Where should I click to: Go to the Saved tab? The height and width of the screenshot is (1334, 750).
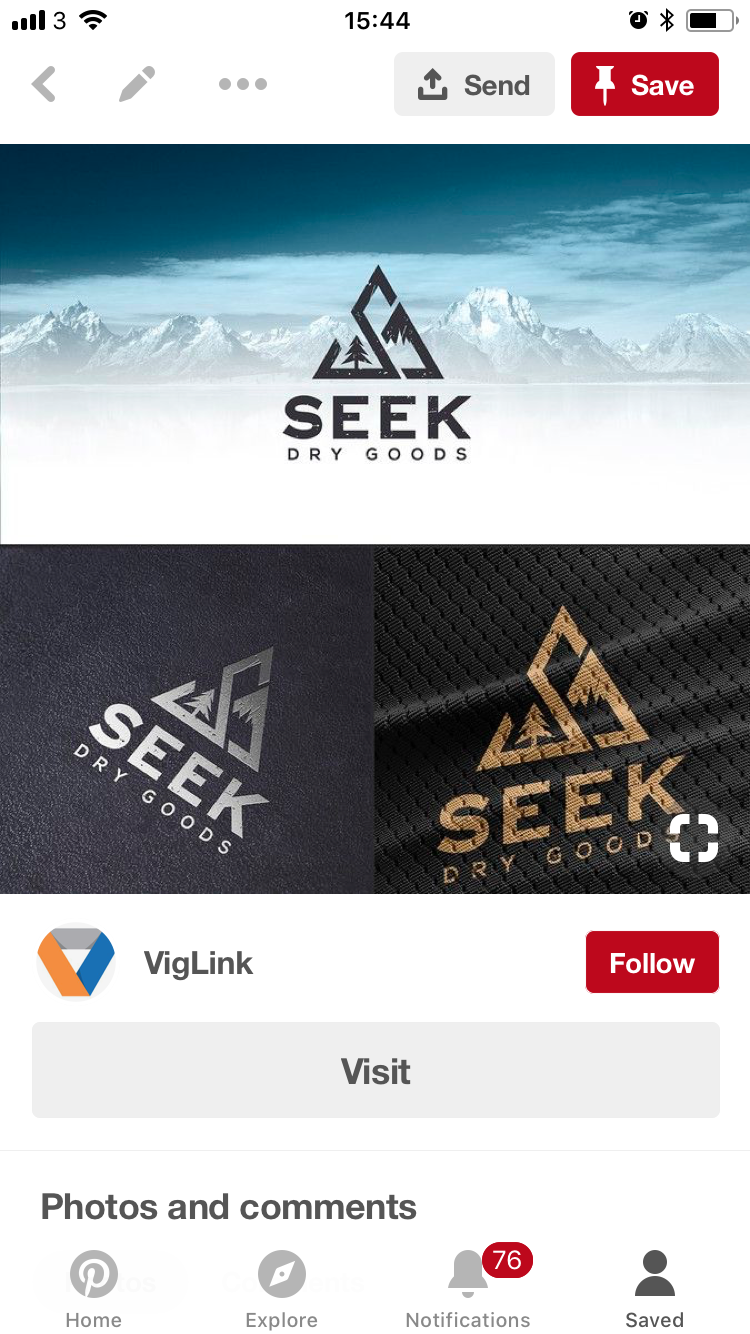655,1290
